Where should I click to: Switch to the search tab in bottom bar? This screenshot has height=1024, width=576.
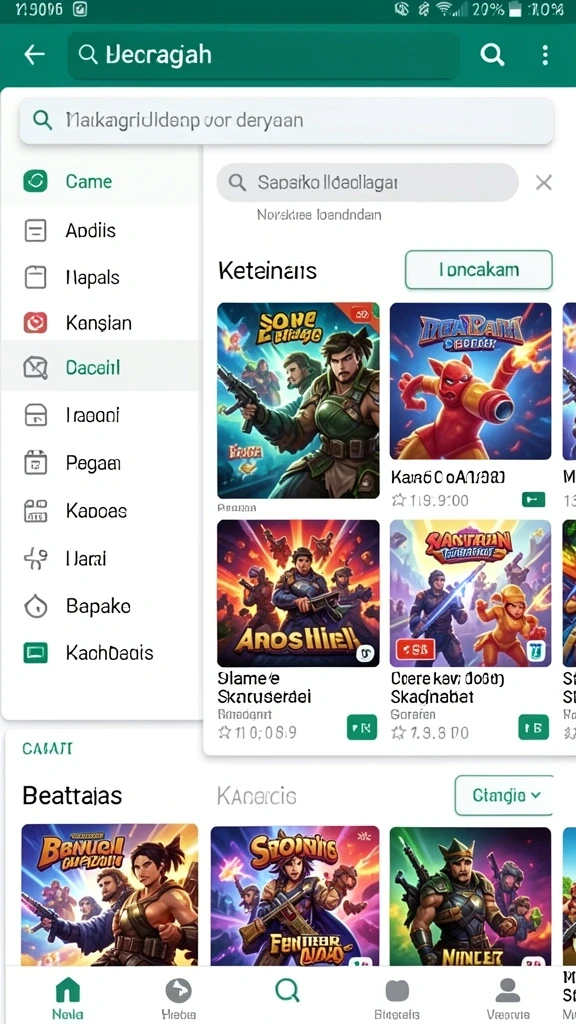click(286, 991)
